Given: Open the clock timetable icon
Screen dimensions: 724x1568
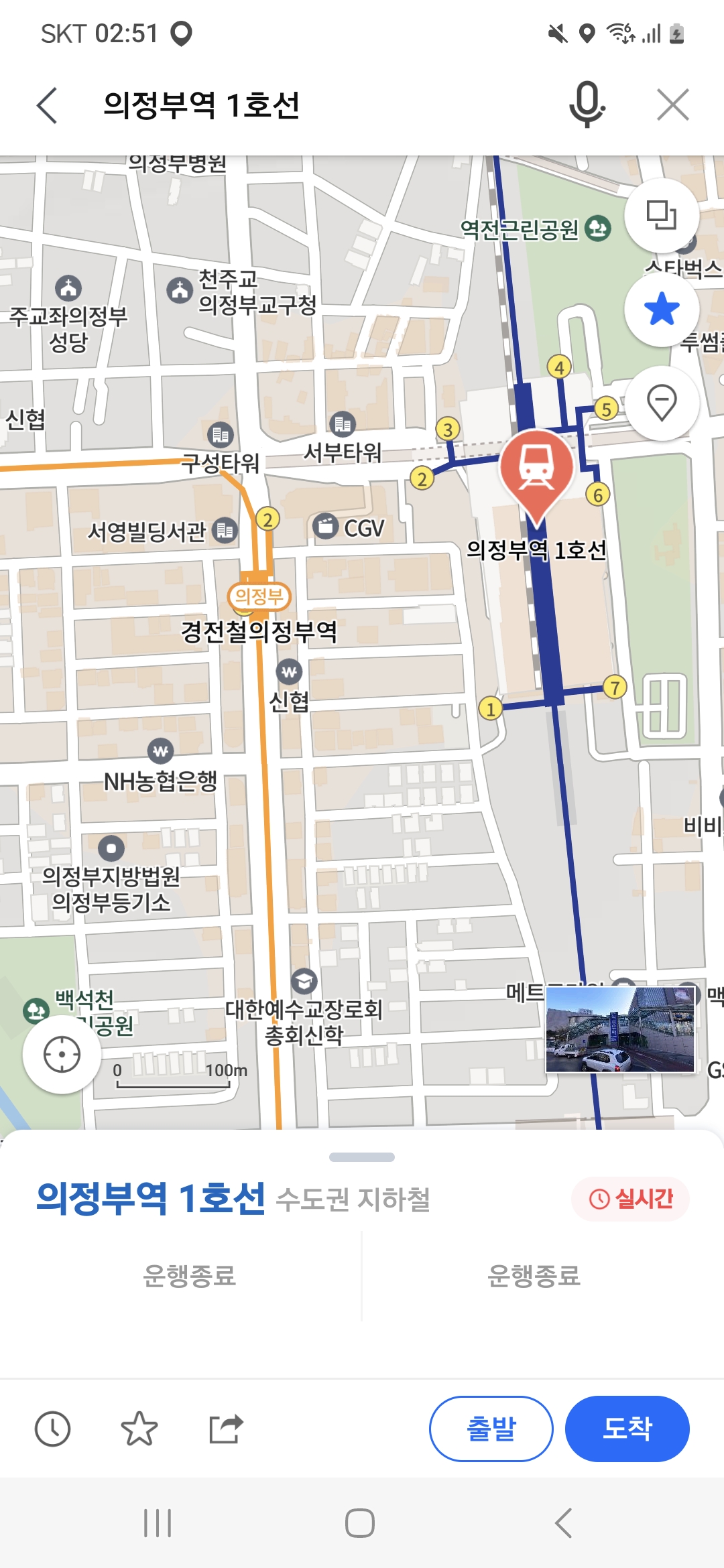Looking at the screenshot, I should tap(52, 1429).
